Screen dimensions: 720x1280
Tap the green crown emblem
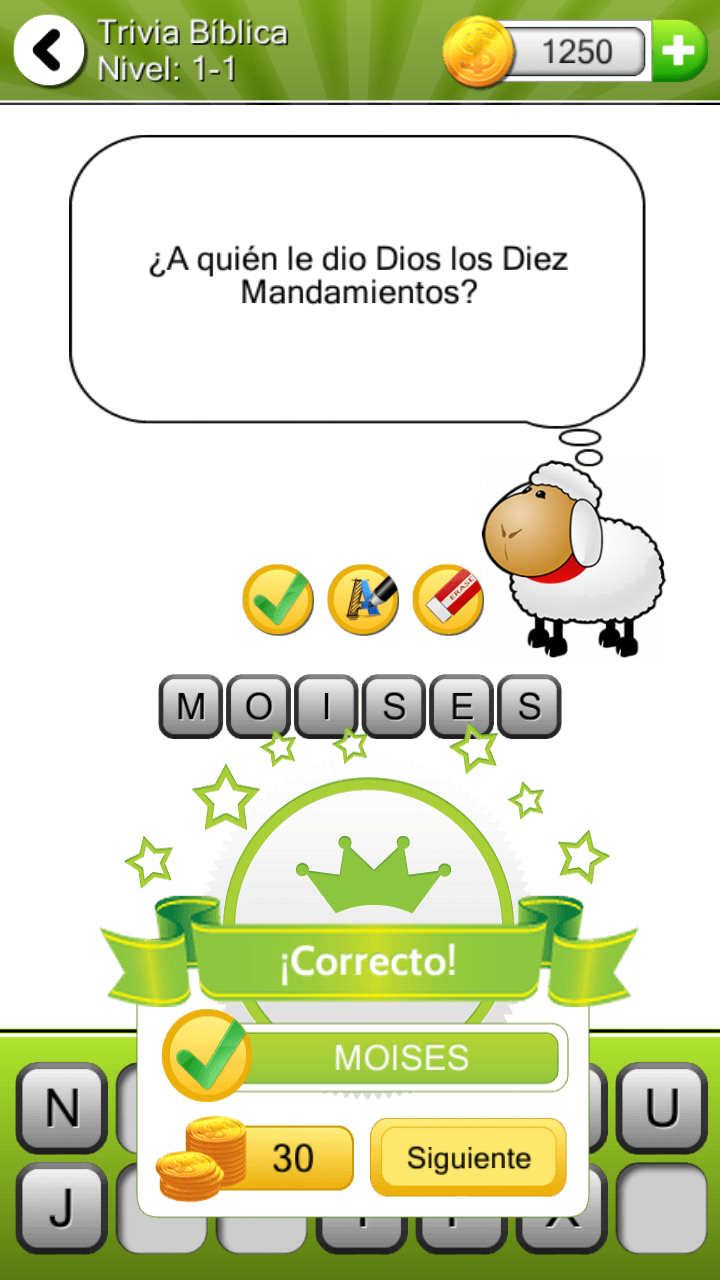[x=370, y=875]
